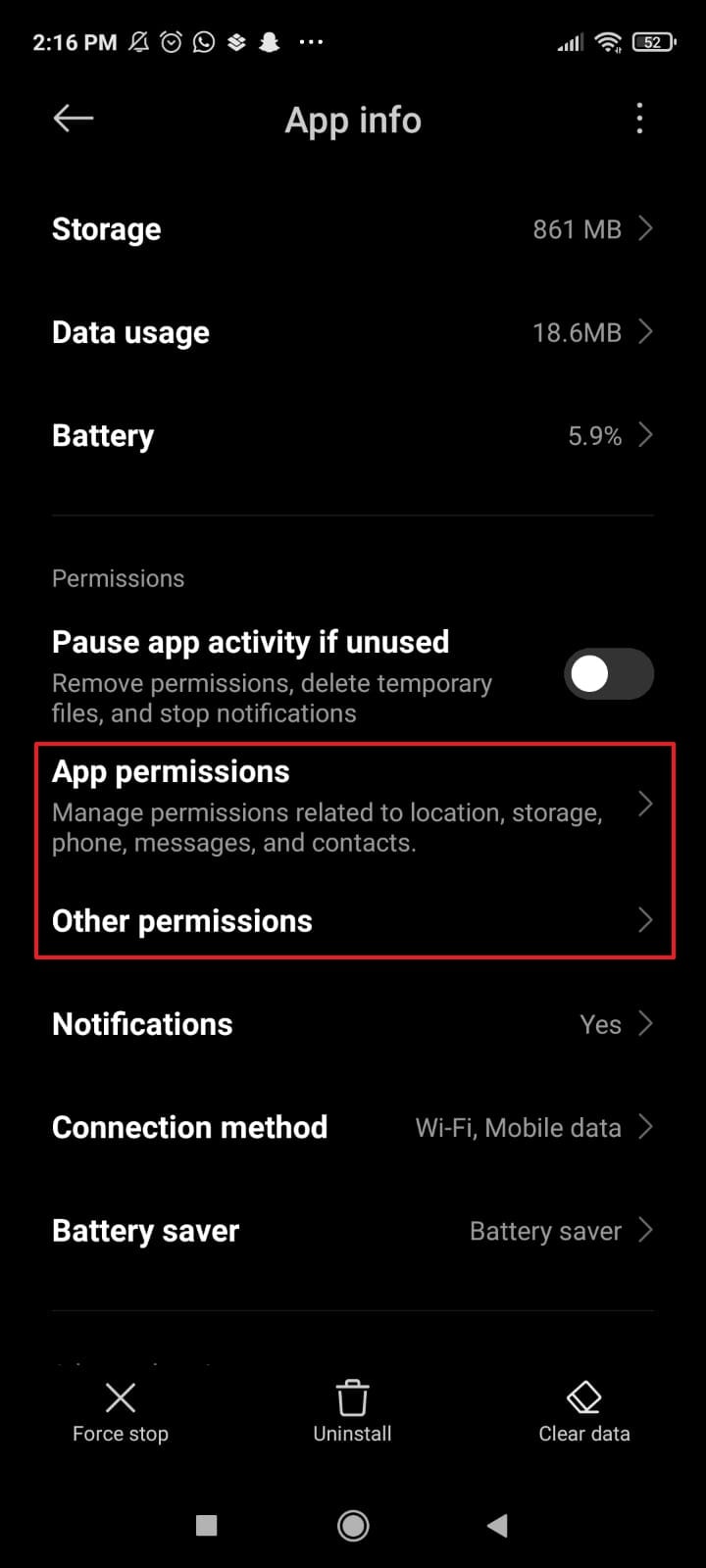The width and height of the screenshot is (706, 1568).
Task: Open Battery usage info
Action: pos(353,435)
